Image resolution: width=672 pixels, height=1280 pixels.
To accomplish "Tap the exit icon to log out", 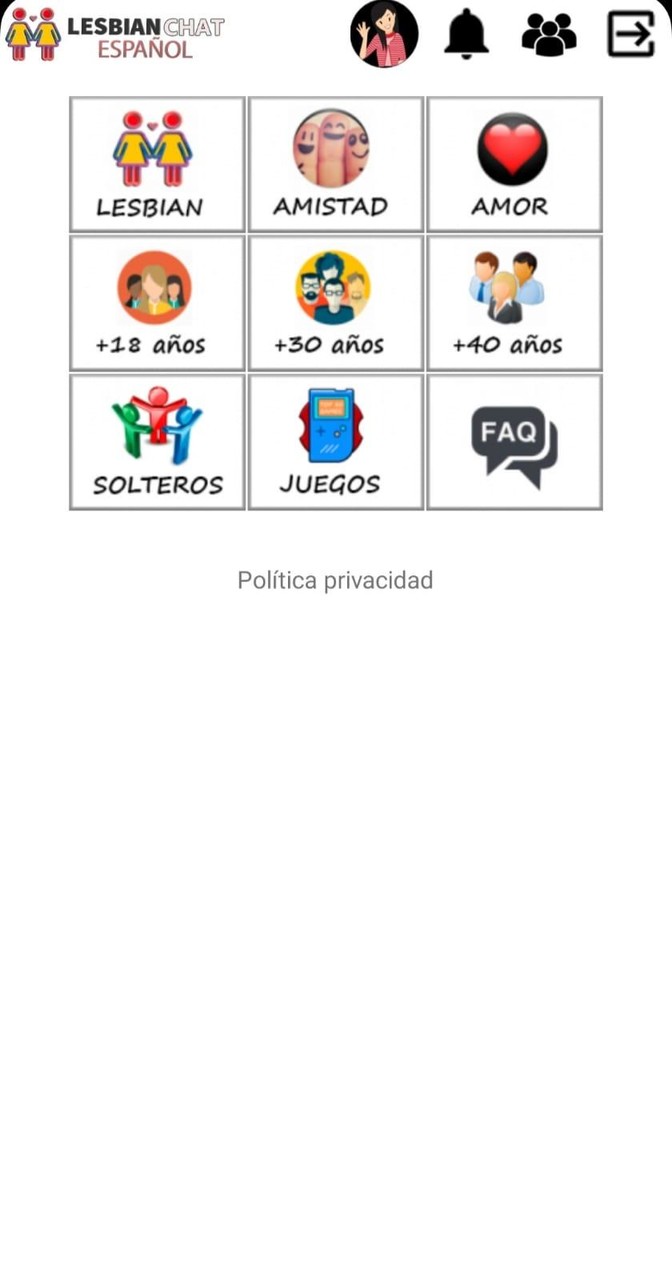I will (x=631, y=34).
